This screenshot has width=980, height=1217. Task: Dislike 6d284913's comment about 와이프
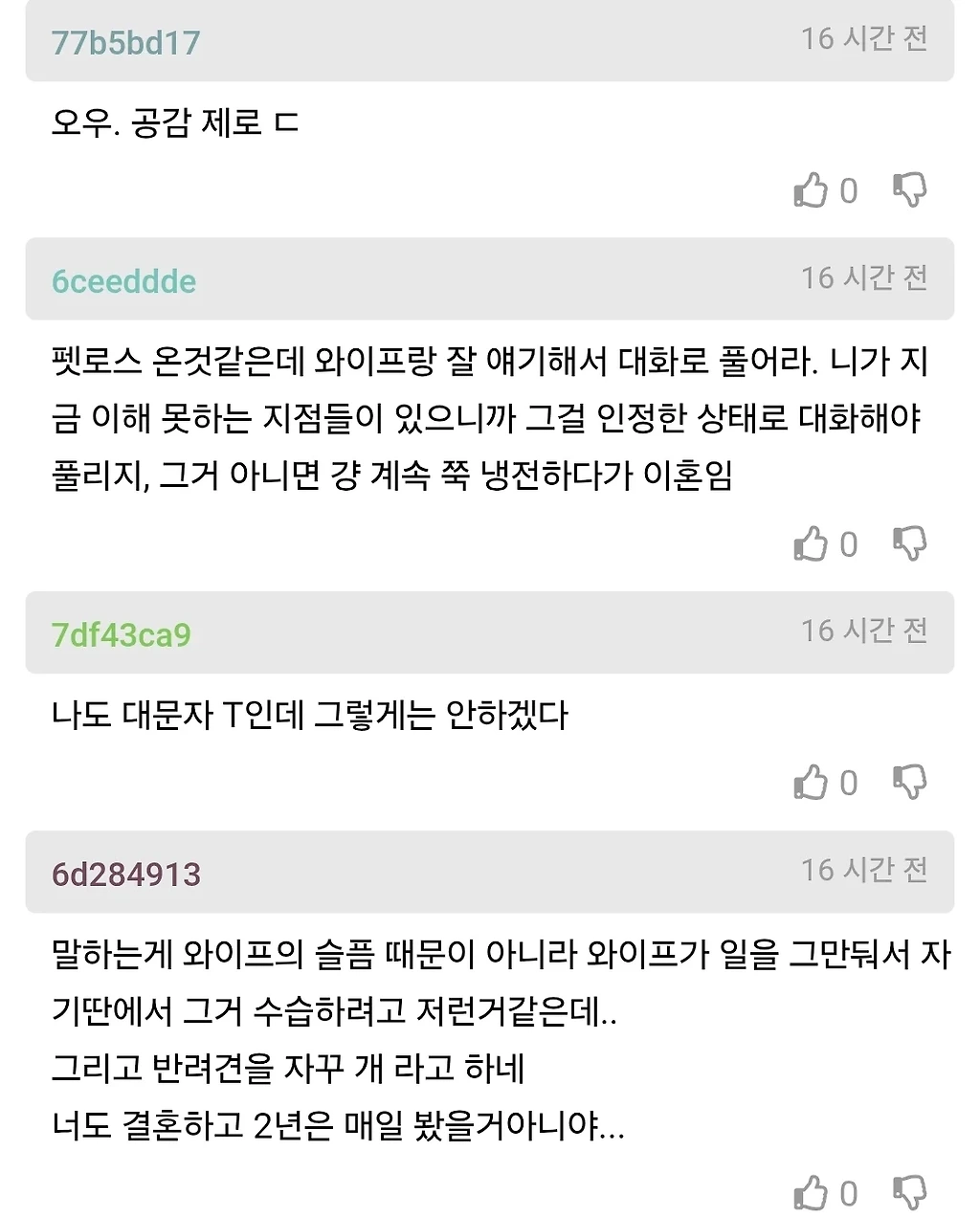point(909,1193)
